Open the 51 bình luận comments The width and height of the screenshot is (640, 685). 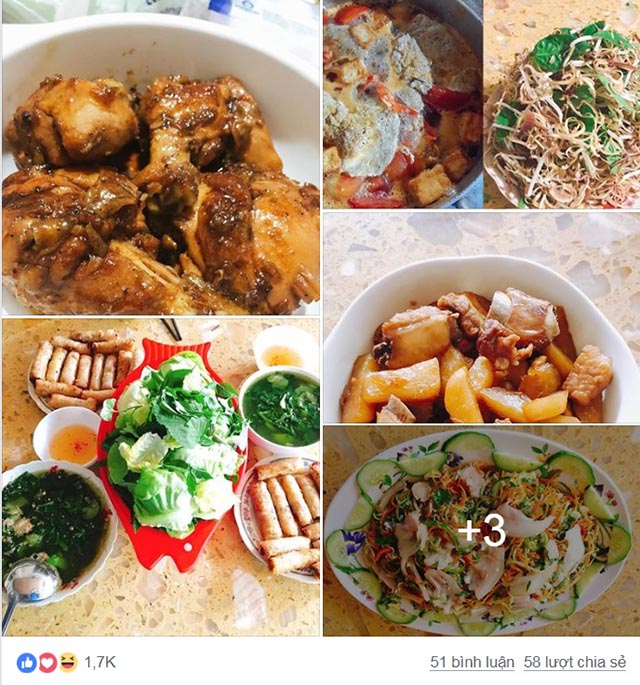[472, 662]
